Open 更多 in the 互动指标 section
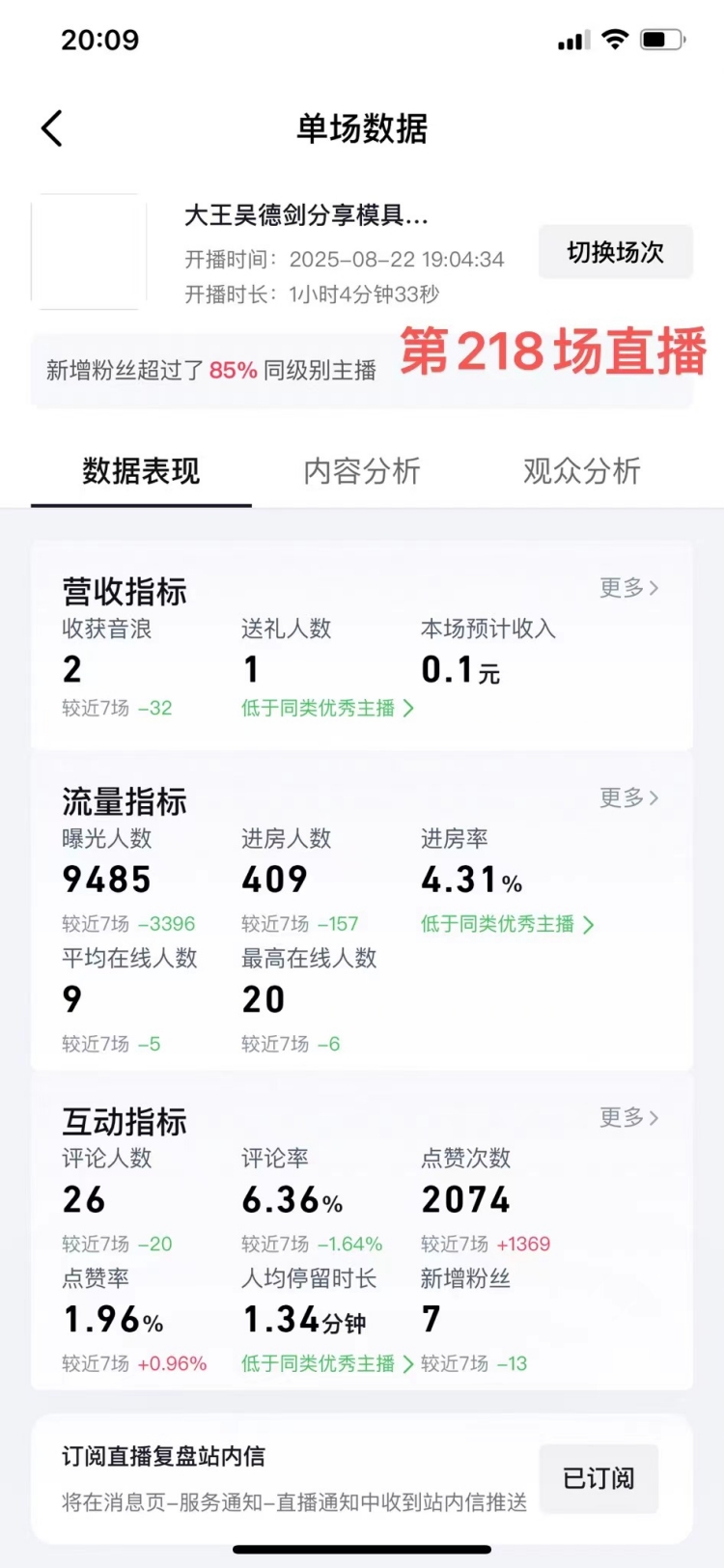This screenshot has height=1568, width=724. (628, 1118)
